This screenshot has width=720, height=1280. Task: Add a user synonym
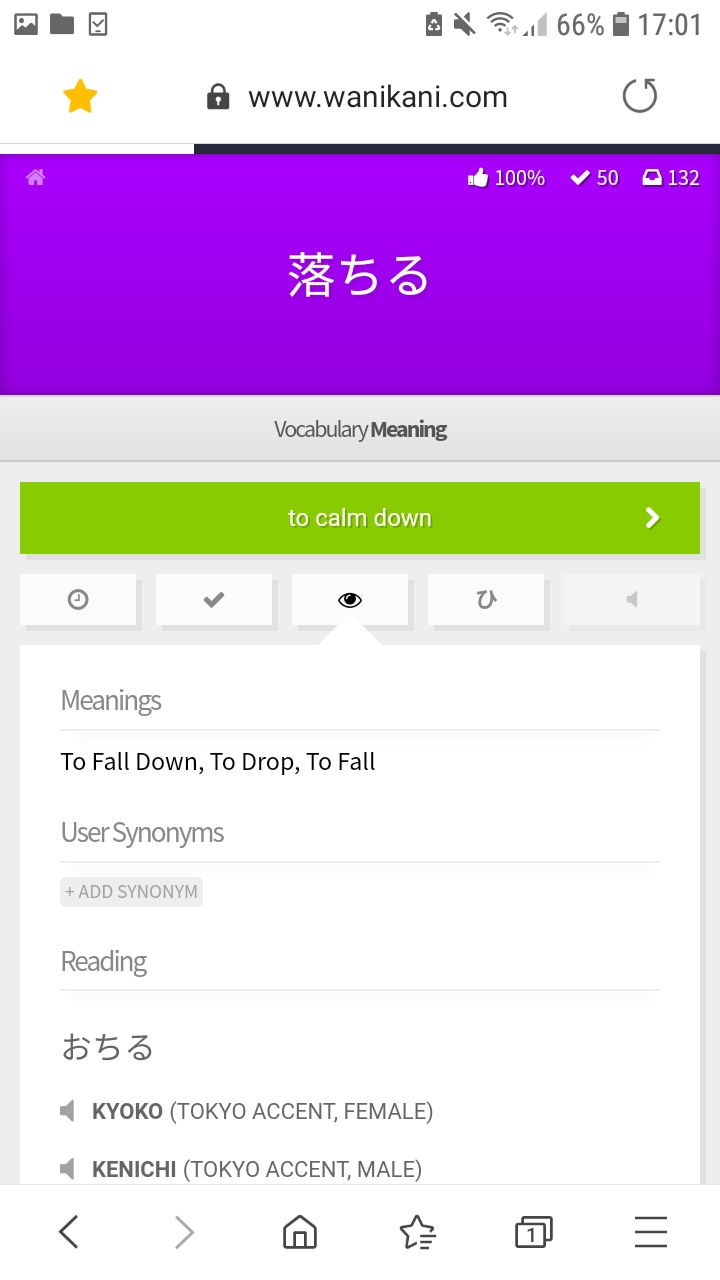[131, 892]
